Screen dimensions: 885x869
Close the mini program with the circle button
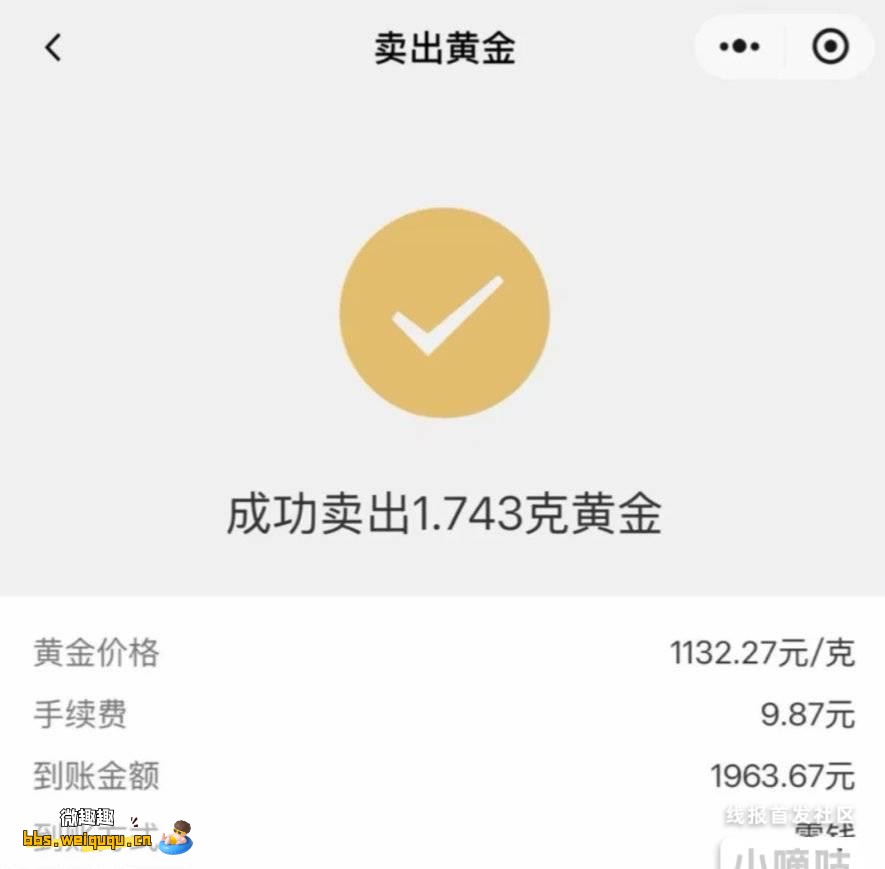coord(830,47)
